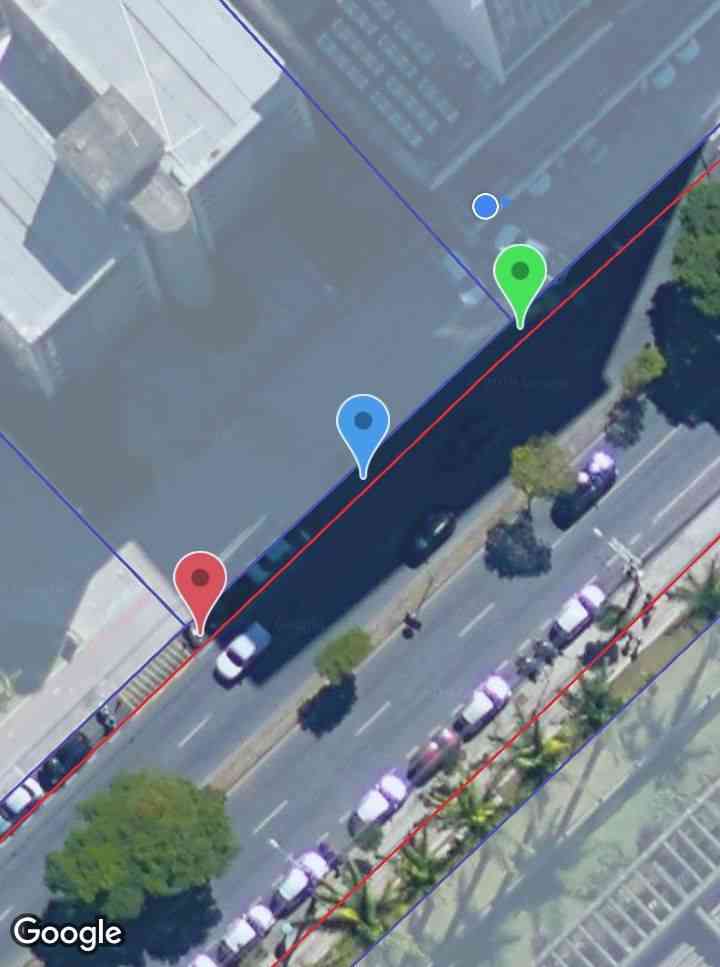The height and width of the screenshot is (967, 720).
Task: Tap the green map pin marker
Action: [x=520, y=274]
